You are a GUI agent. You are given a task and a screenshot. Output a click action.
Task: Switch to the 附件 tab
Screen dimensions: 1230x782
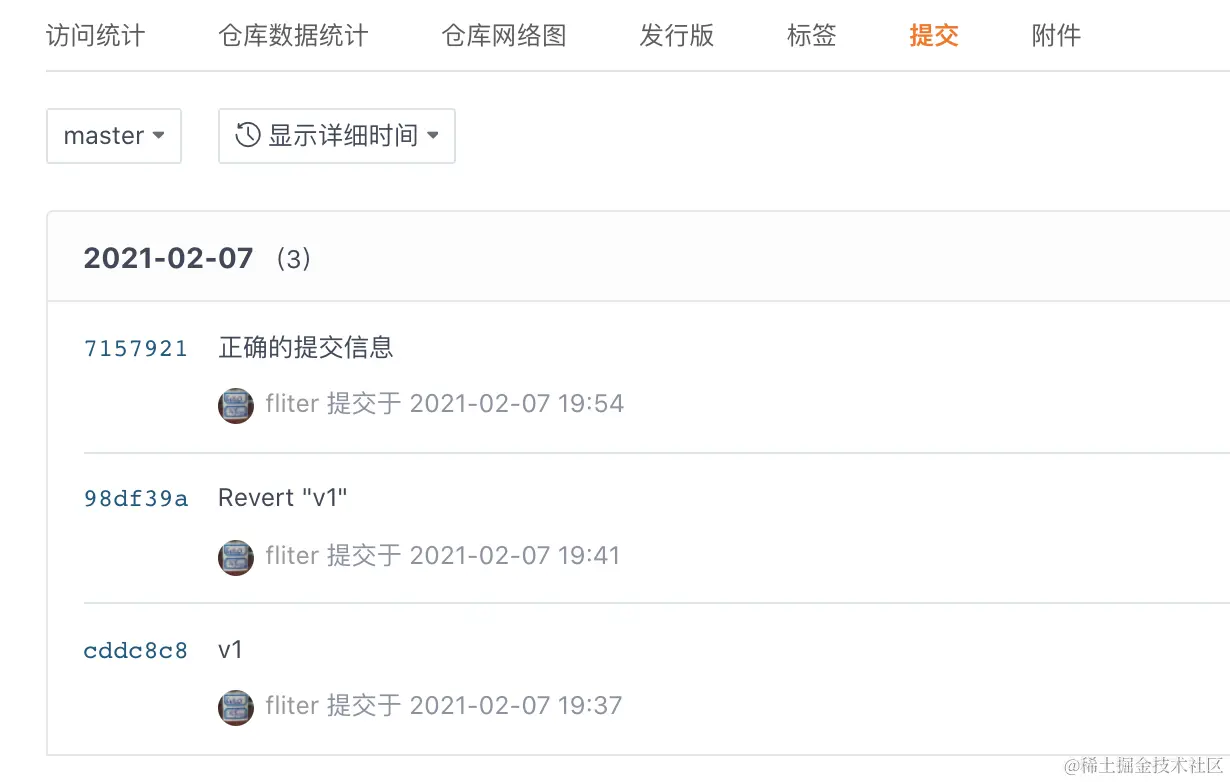click(1055, 36)
